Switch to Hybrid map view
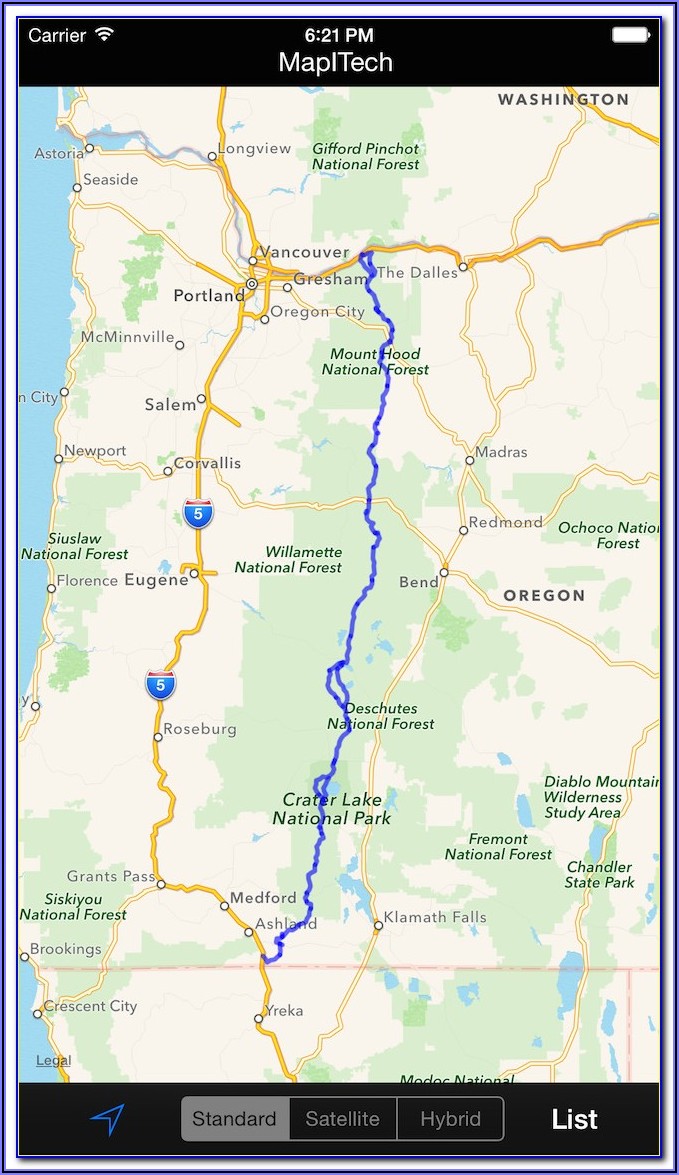This screenshot has width=679, height=1175. (450, 1119)
